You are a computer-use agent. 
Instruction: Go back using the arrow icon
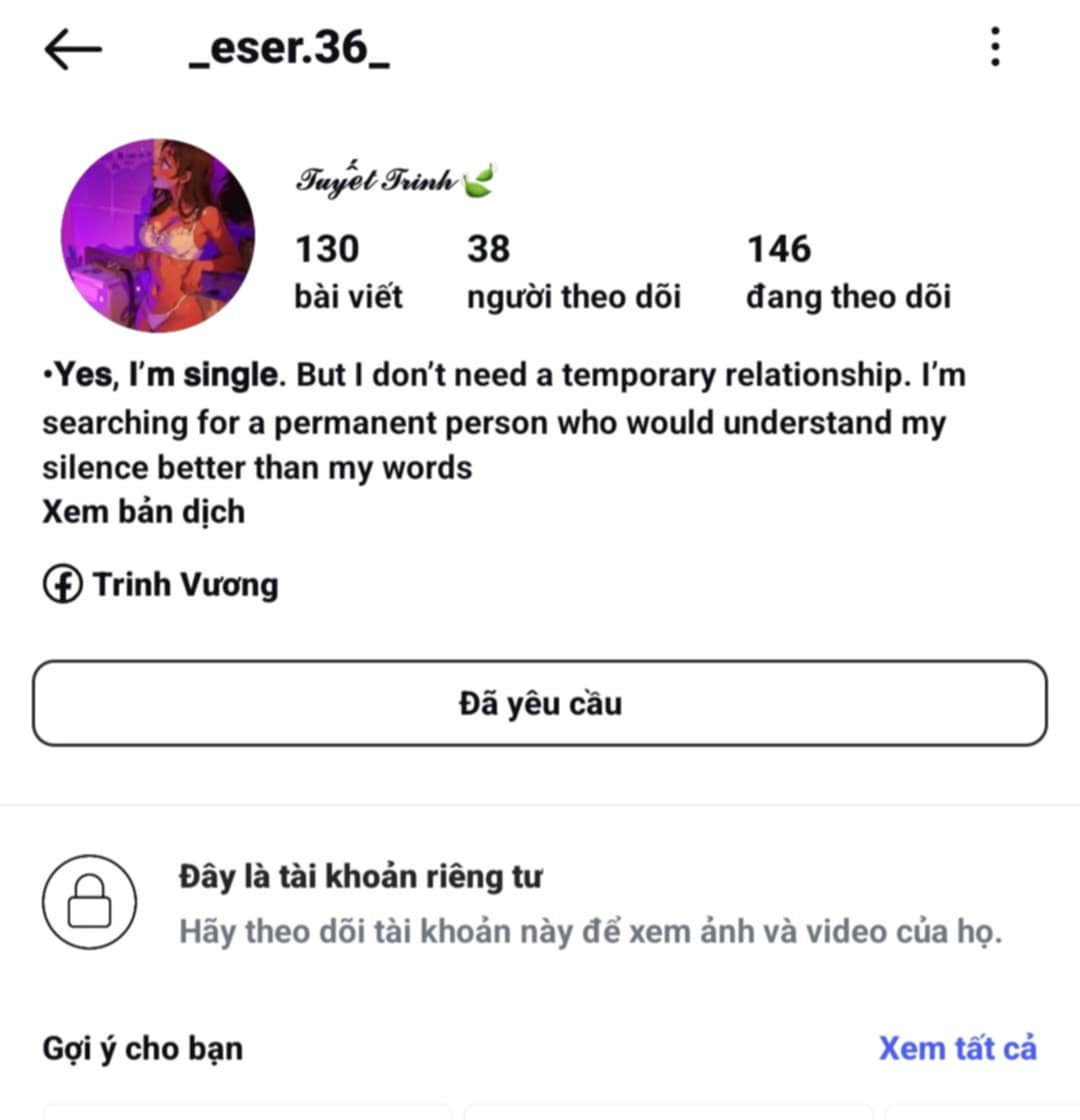(x=73, y=49)
